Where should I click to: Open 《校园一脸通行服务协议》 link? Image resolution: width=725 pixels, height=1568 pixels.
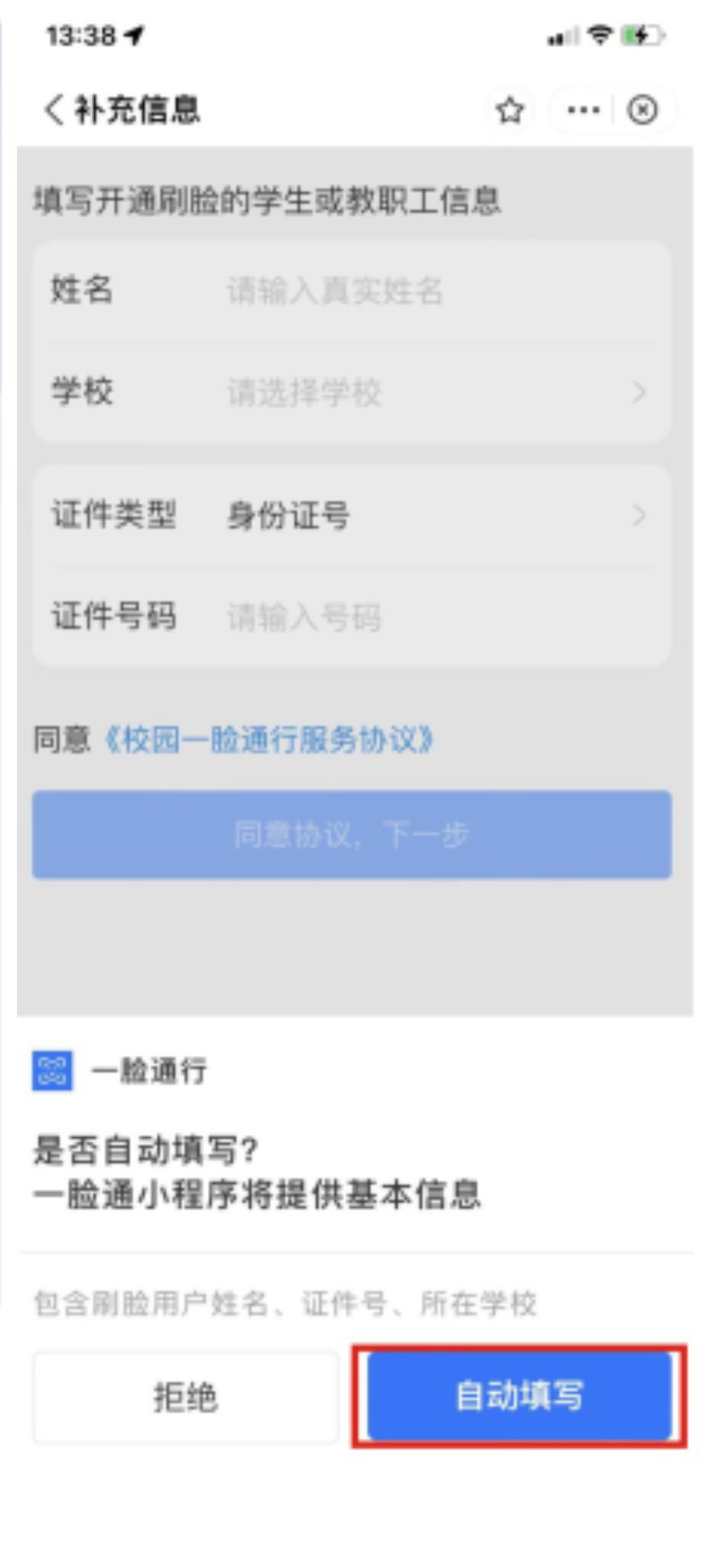tap(268, 740)
